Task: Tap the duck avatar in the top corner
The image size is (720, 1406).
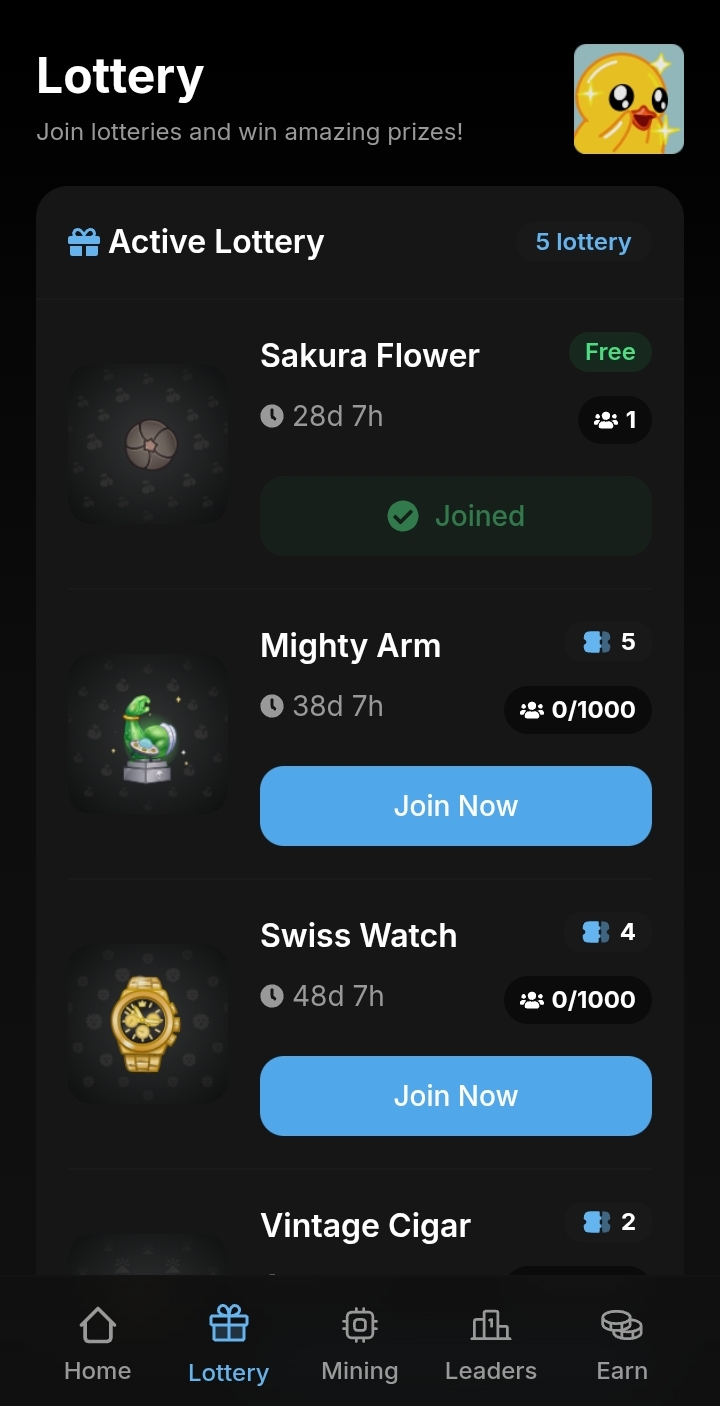Action: [629, 98]
